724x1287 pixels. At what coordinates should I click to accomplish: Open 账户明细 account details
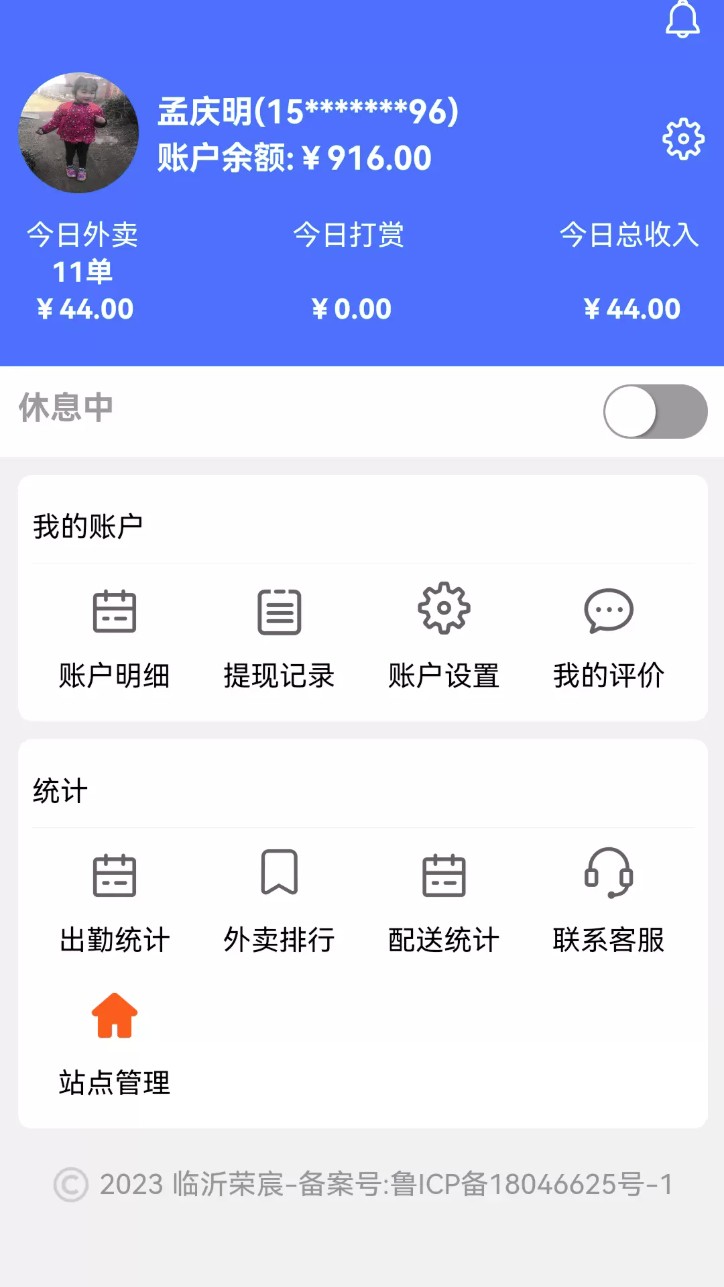click(x=114, y=638)
